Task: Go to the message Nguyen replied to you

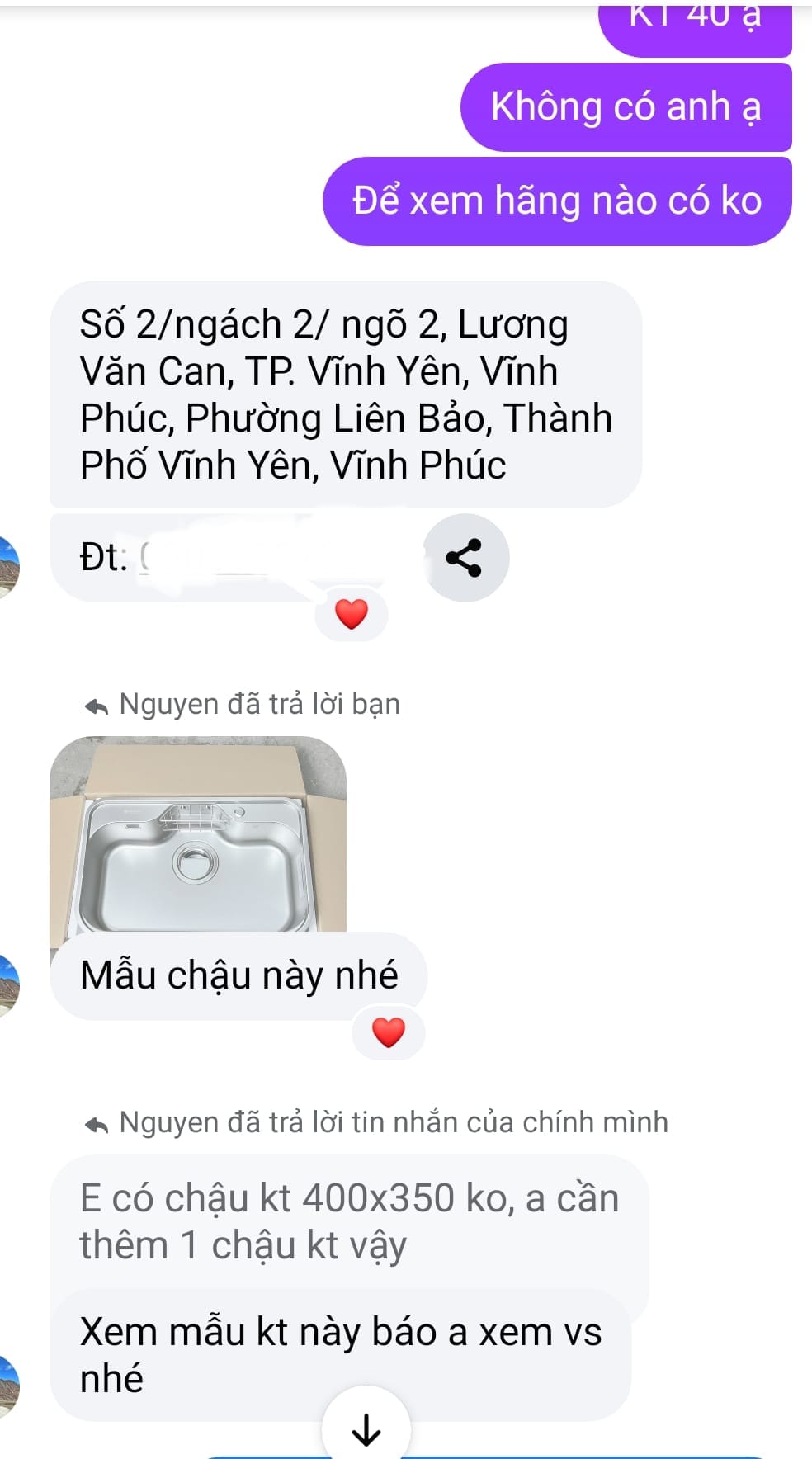Action: point(243,705)
